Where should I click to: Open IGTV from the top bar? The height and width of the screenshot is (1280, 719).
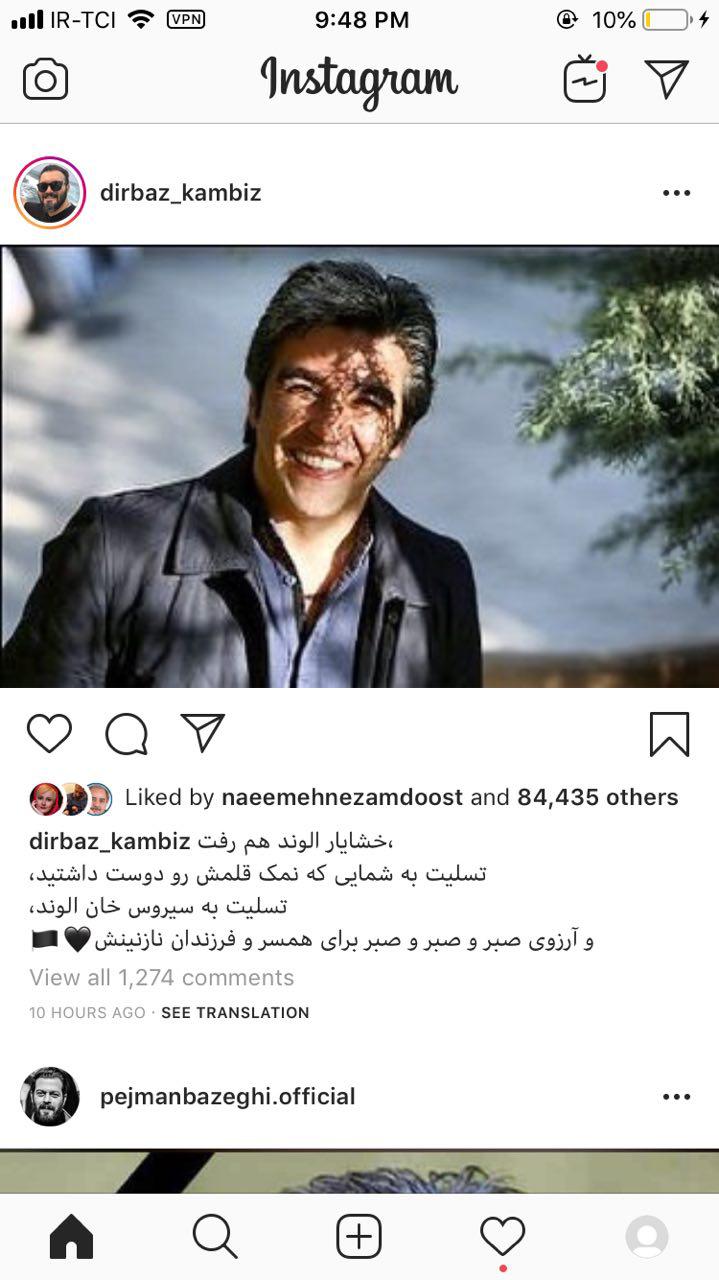coord(585,79)
